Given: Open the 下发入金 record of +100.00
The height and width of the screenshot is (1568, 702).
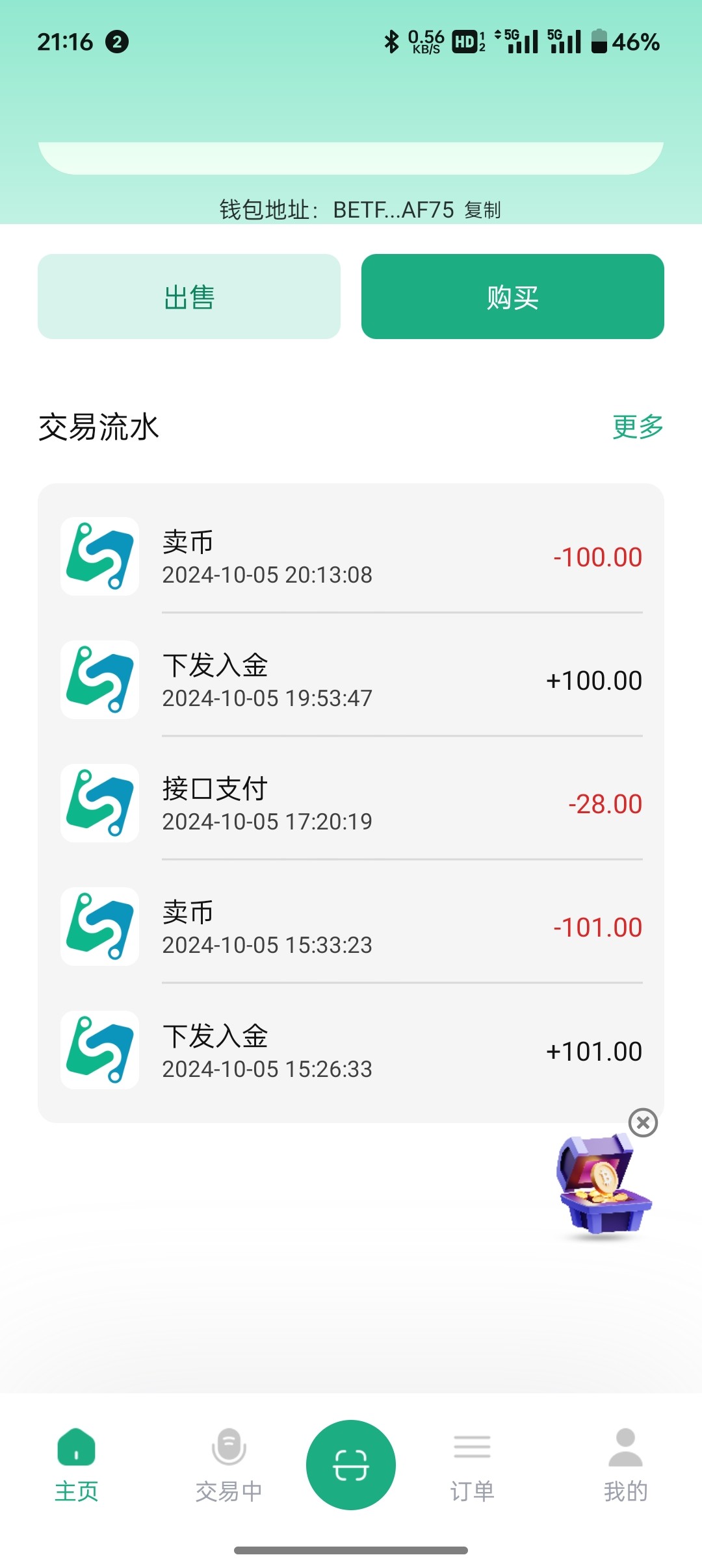Looking at the screenshot, I should pyautogui.click(x=351, y=680).
